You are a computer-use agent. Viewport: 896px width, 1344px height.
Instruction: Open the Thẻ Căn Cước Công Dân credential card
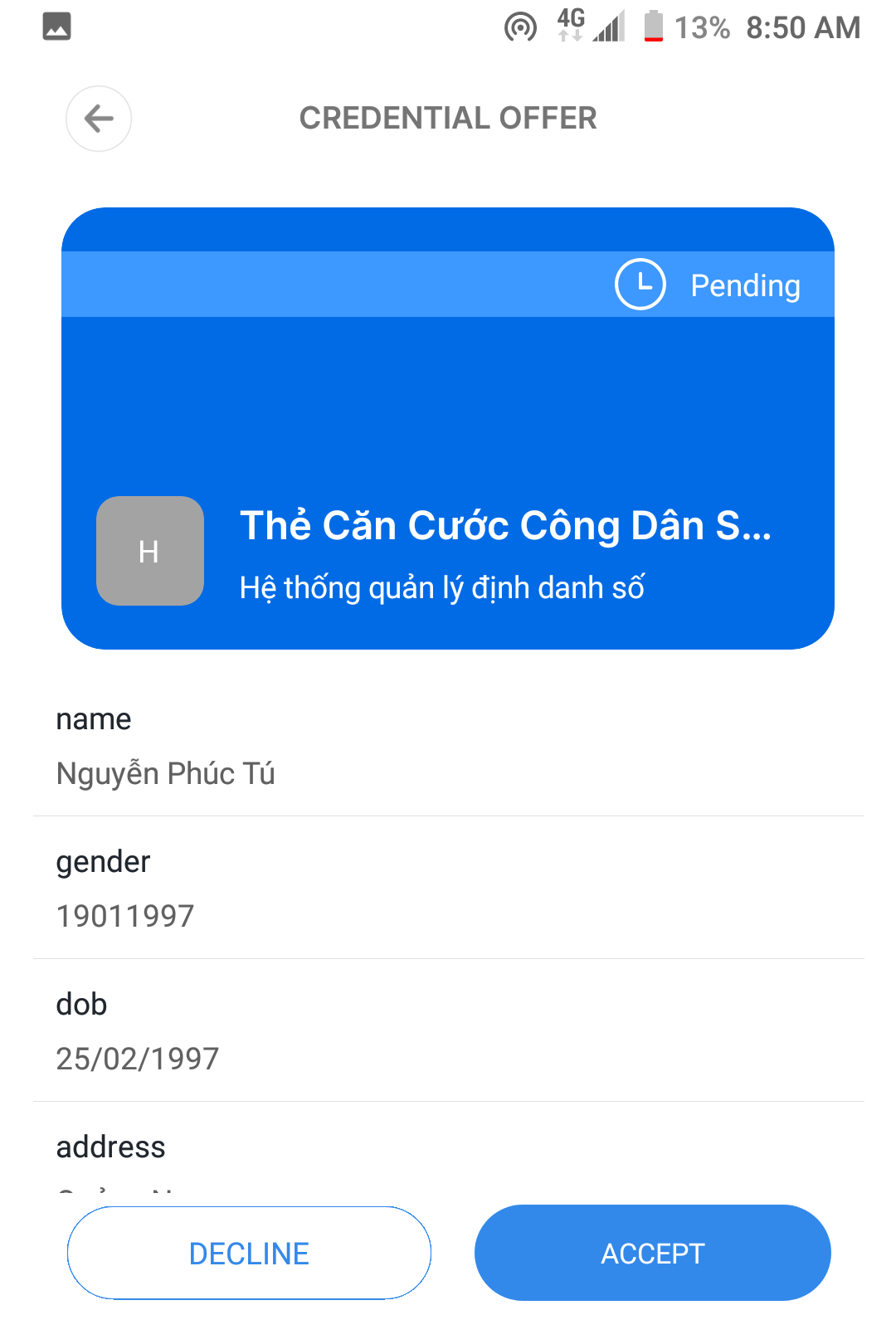point(448,465)
